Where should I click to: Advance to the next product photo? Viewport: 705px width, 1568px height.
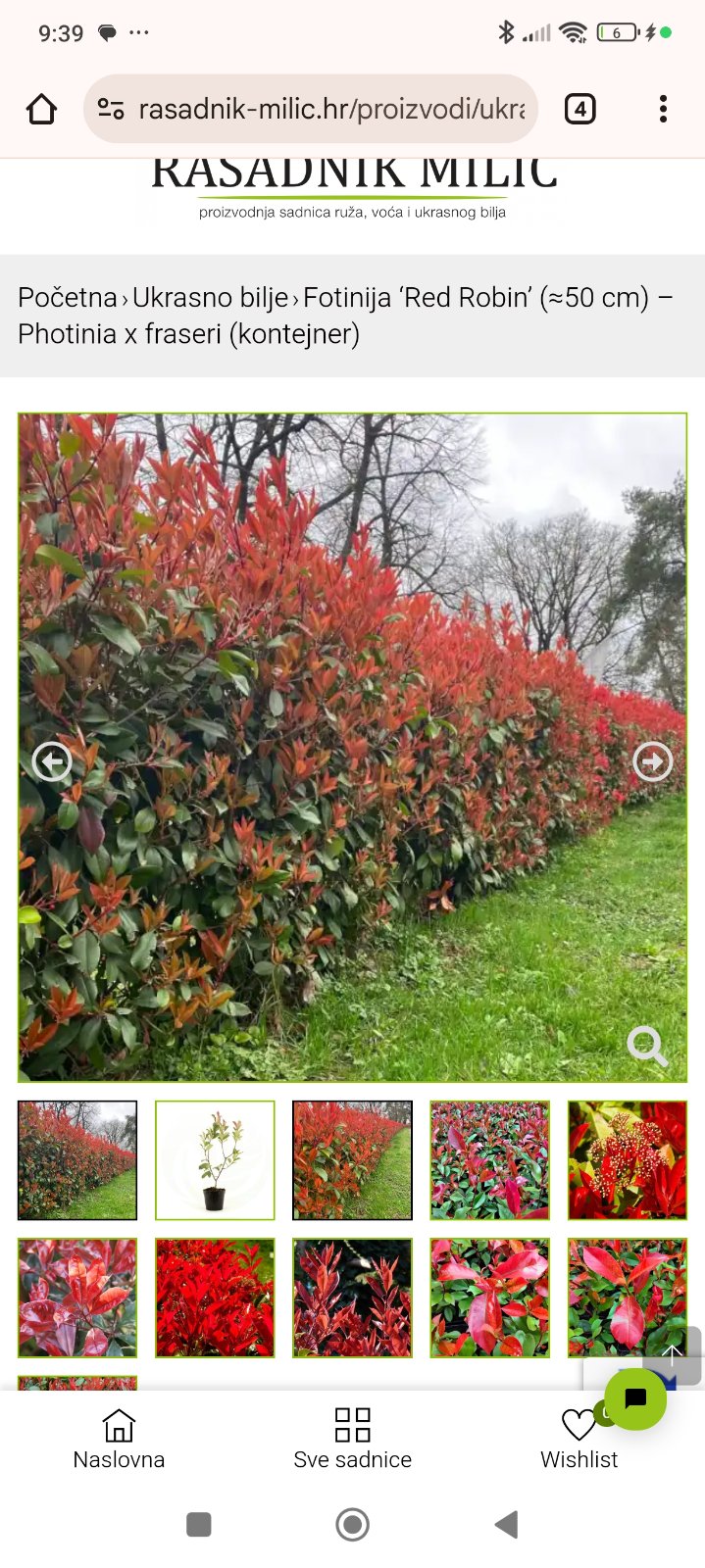pyautogui.click(x=652, y=761)
